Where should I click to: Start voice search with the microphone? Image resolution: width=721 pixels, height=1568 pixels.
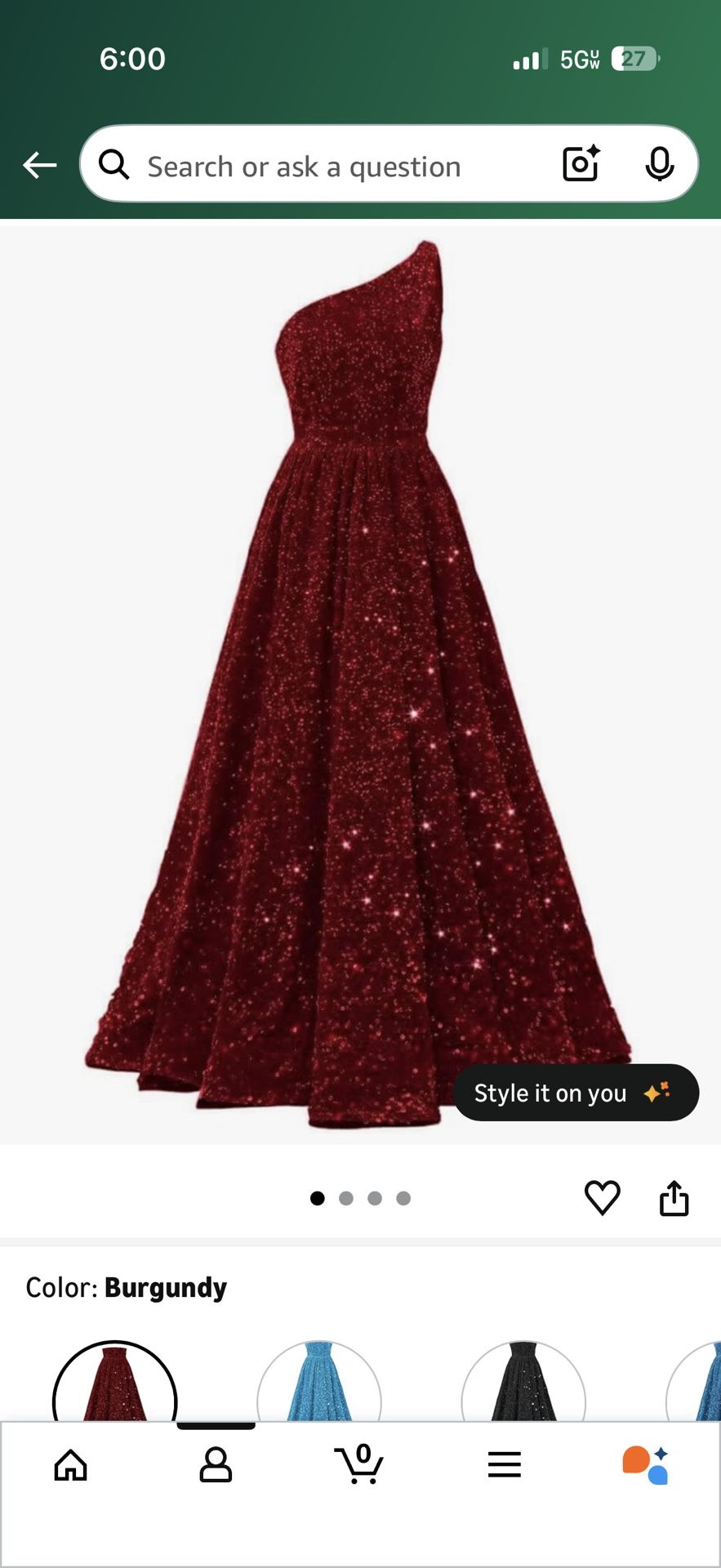point(659,164)
